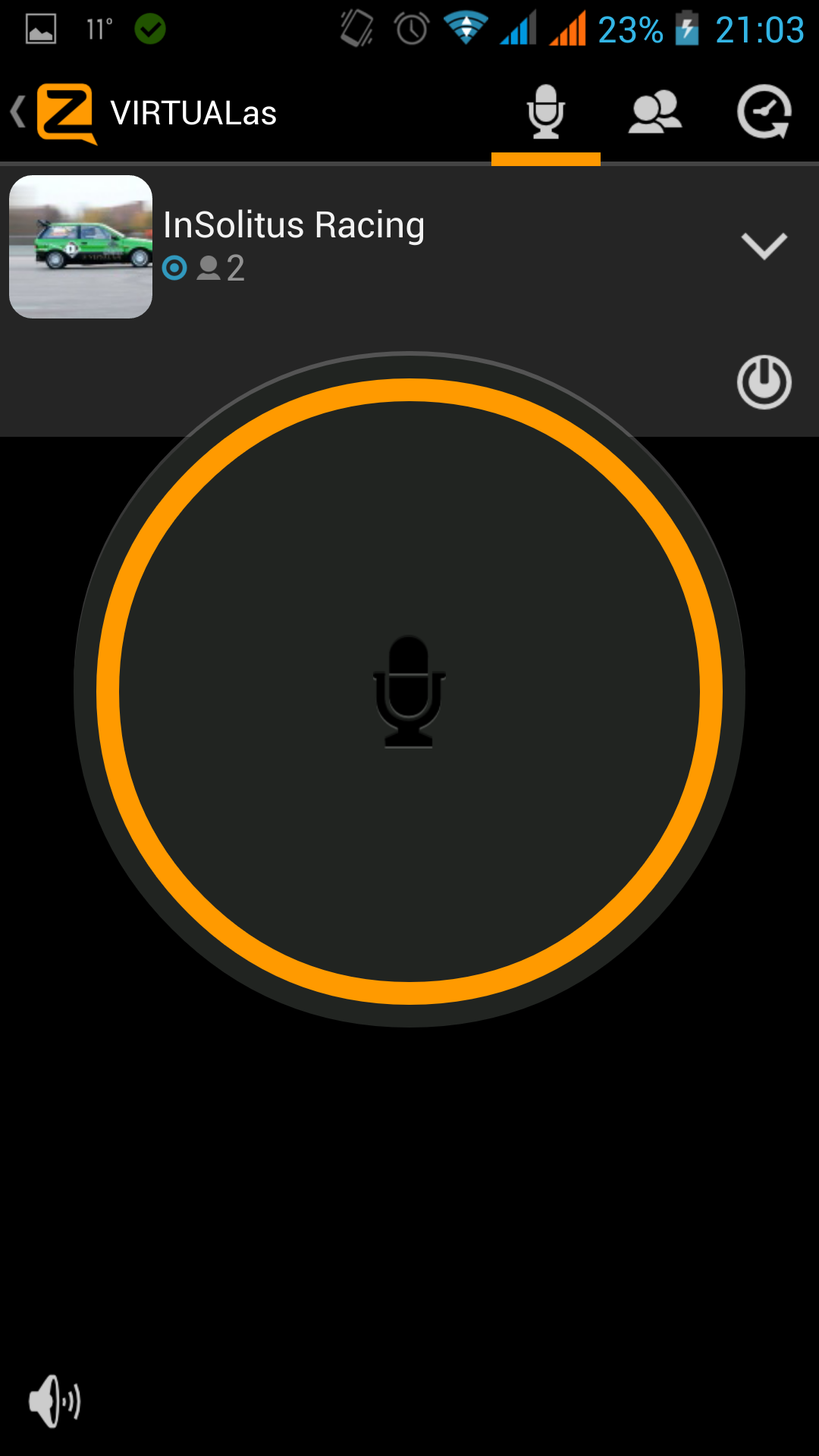Tap the InSolitus Racing channel picture
Screen dimensions: 819x1456
[x=80, y=246]
